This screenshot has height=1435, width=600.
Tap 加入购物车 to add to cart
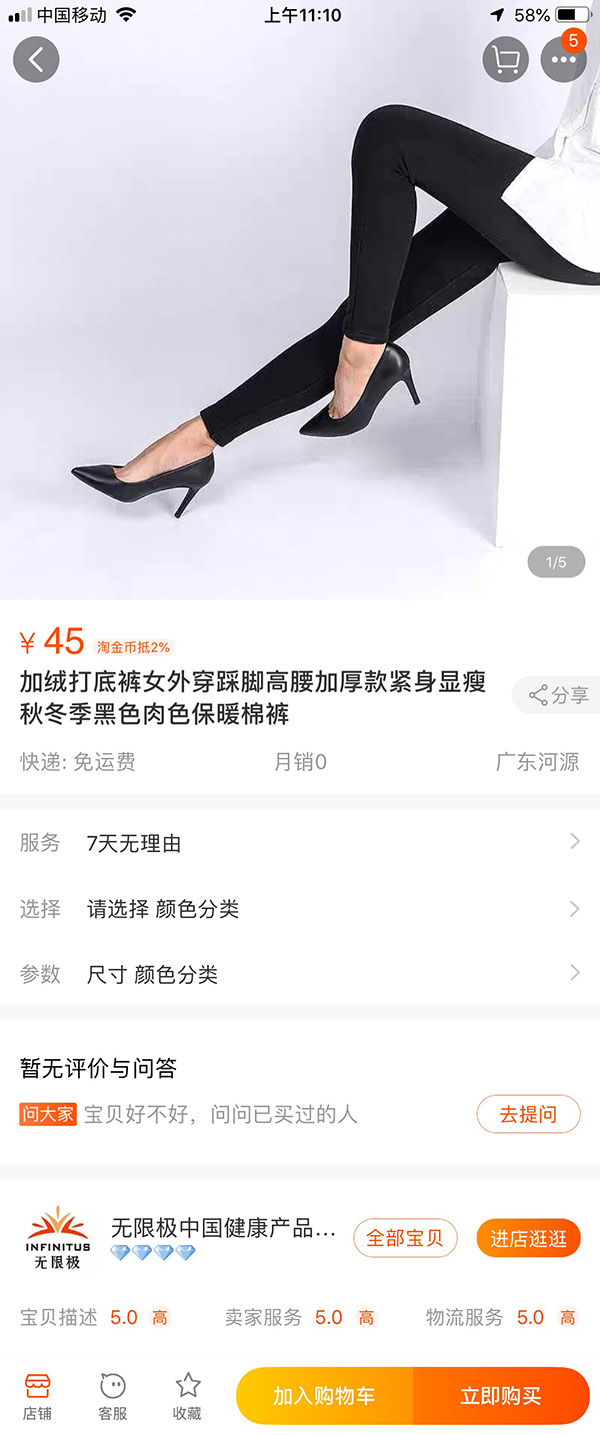324,1396
